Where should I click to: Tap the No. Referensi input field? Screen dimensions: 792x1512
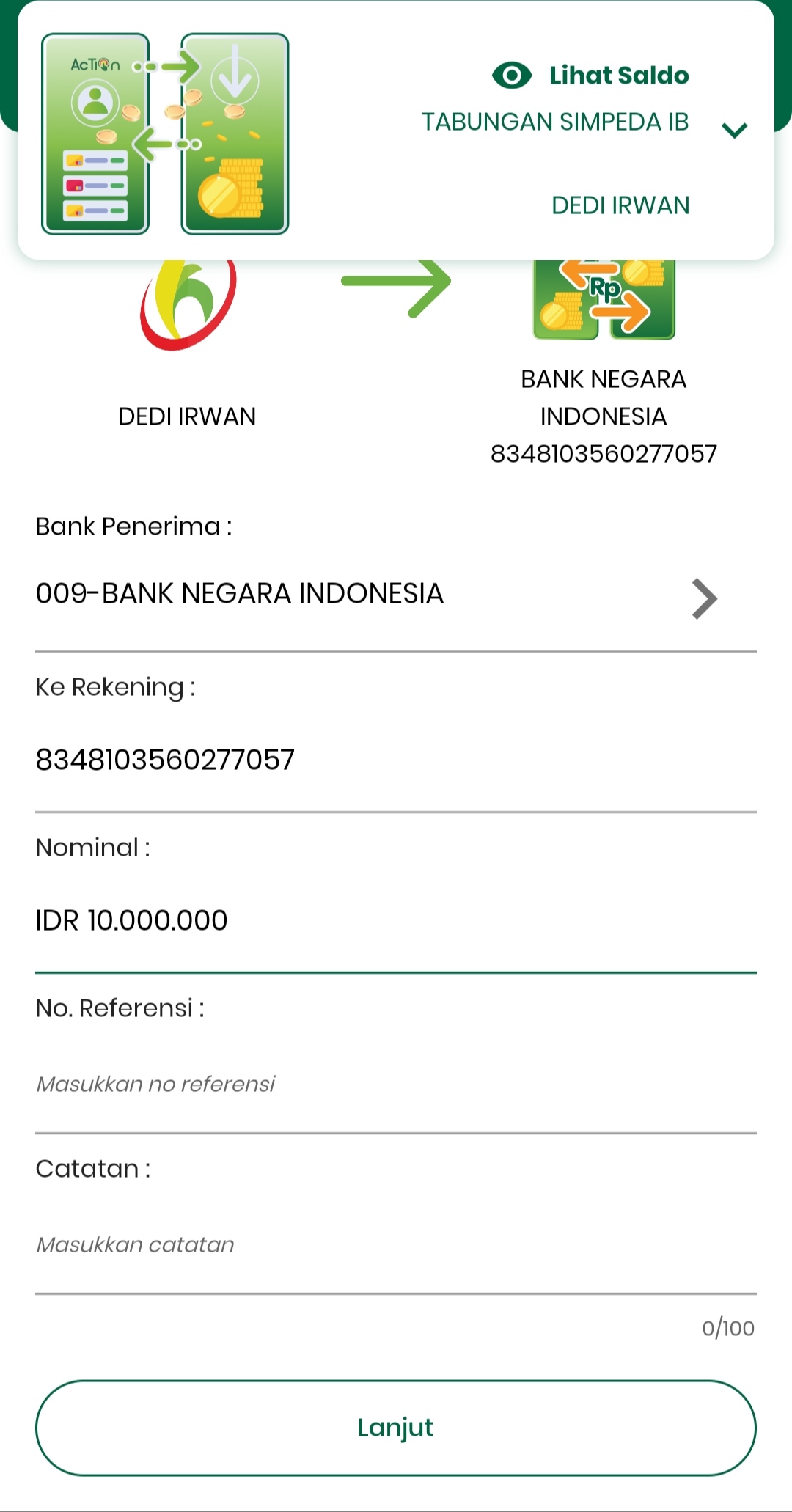(396, 1084)
